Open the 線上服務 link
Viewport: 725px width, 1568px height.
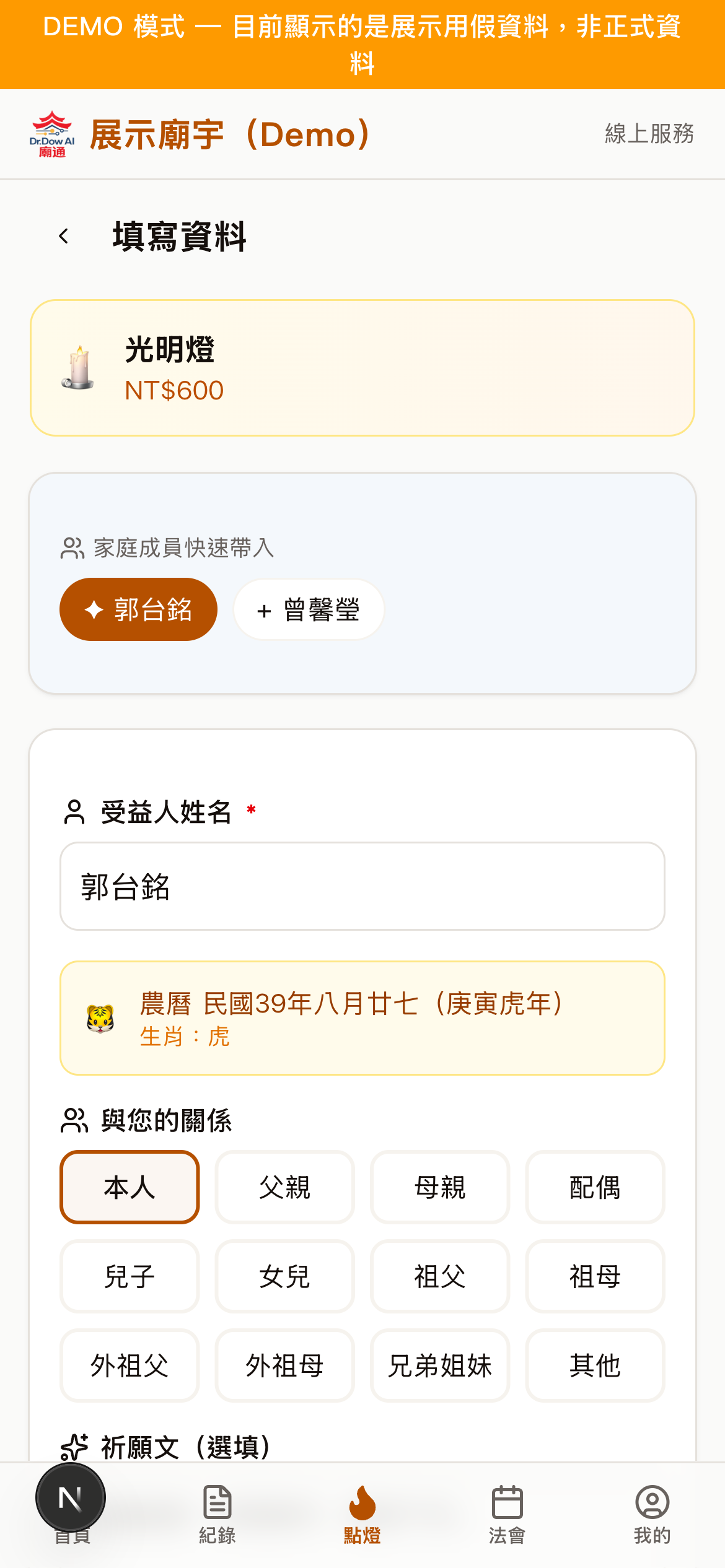649,135
